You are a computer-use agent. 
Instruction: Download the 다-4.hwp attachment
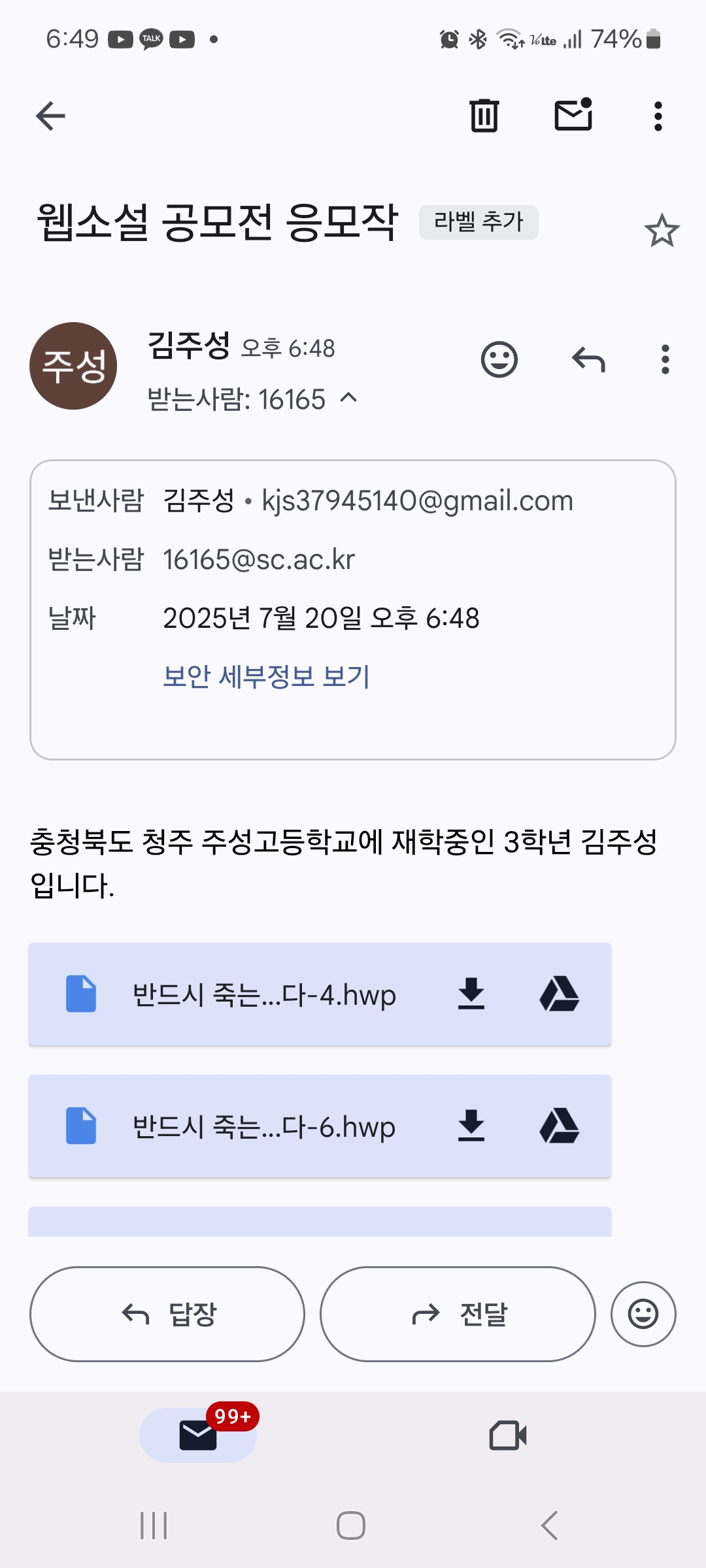click(471, 994)
